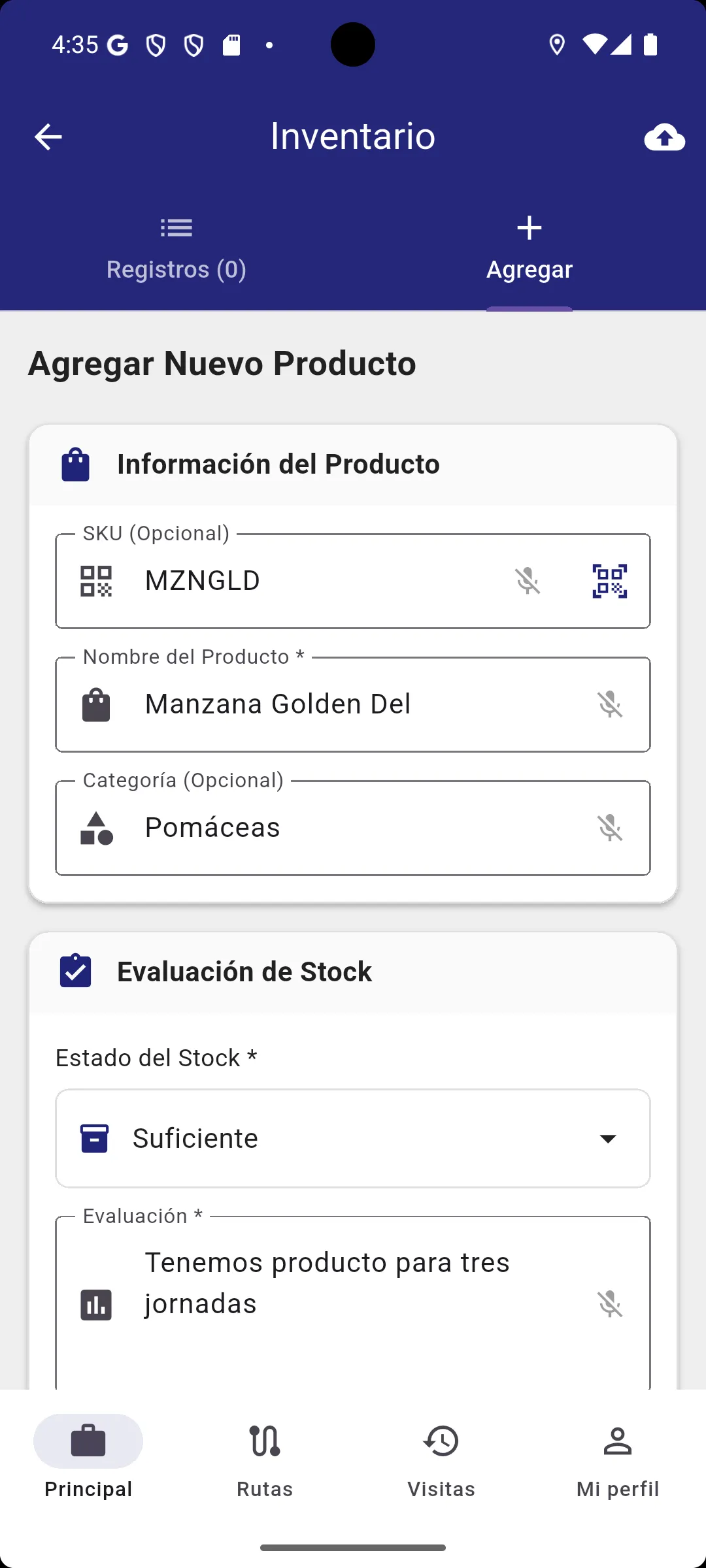Tap the cloud upload icon in the header
The image size is (706, 1568).
click(665, 137)
